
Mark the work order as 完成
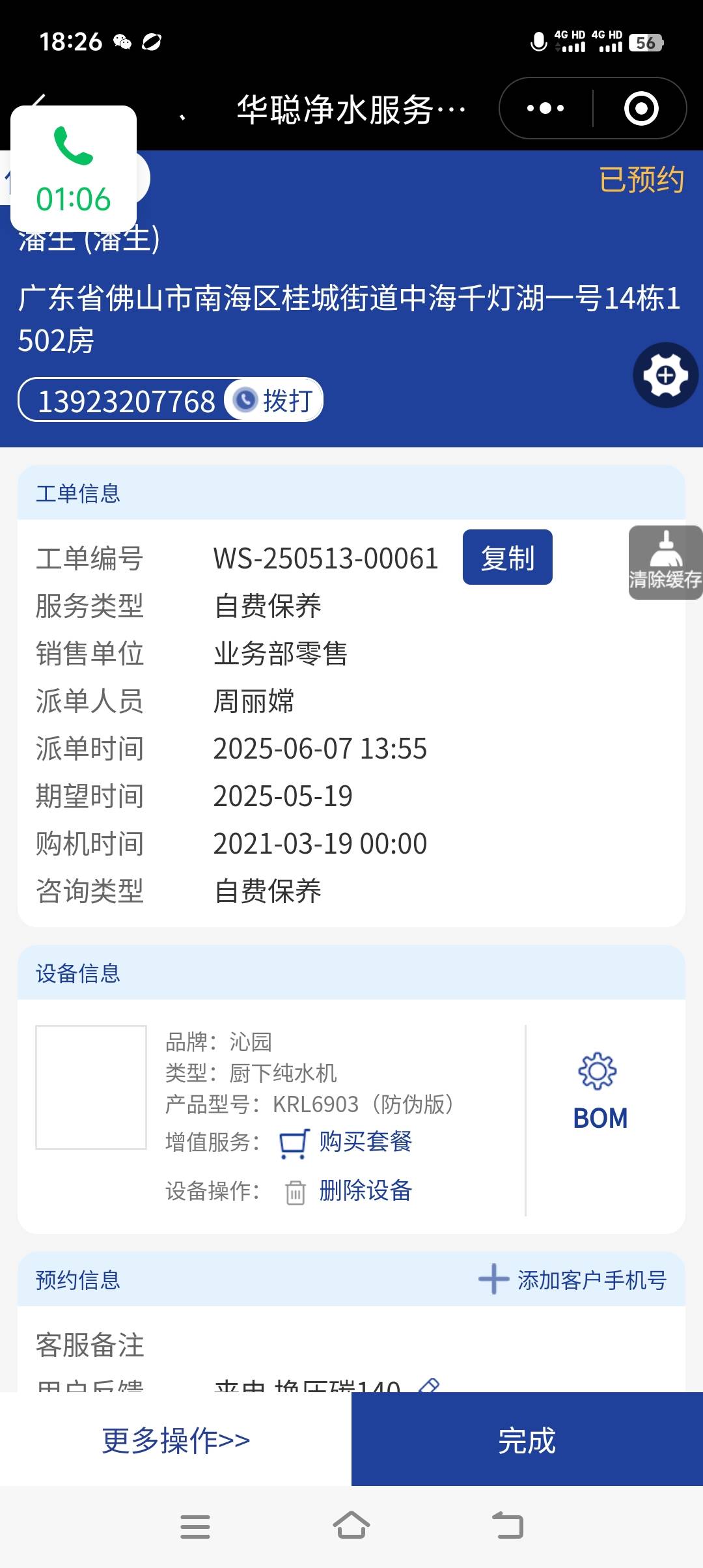coord(527,1440)
